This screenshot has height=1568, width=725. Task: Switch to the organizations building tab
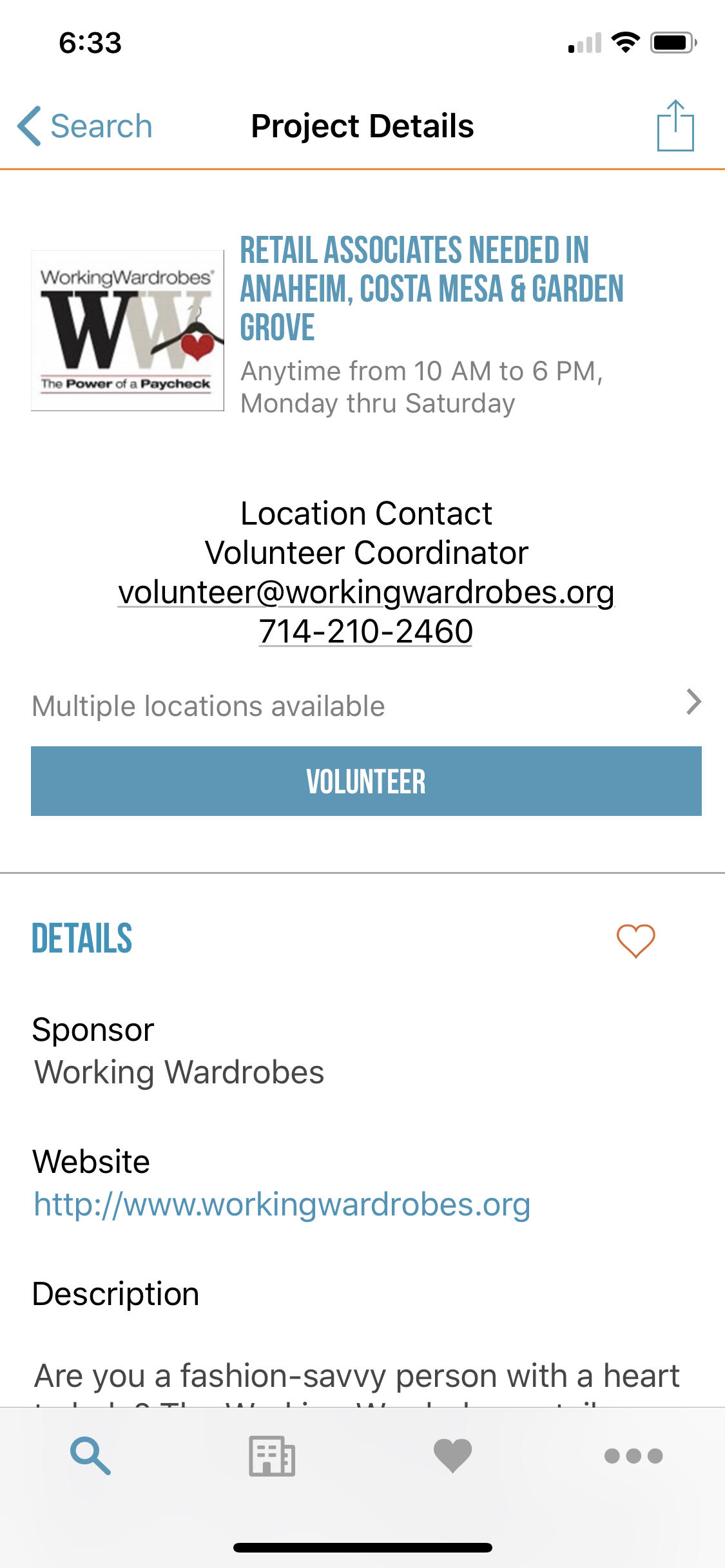[272, 1456]
